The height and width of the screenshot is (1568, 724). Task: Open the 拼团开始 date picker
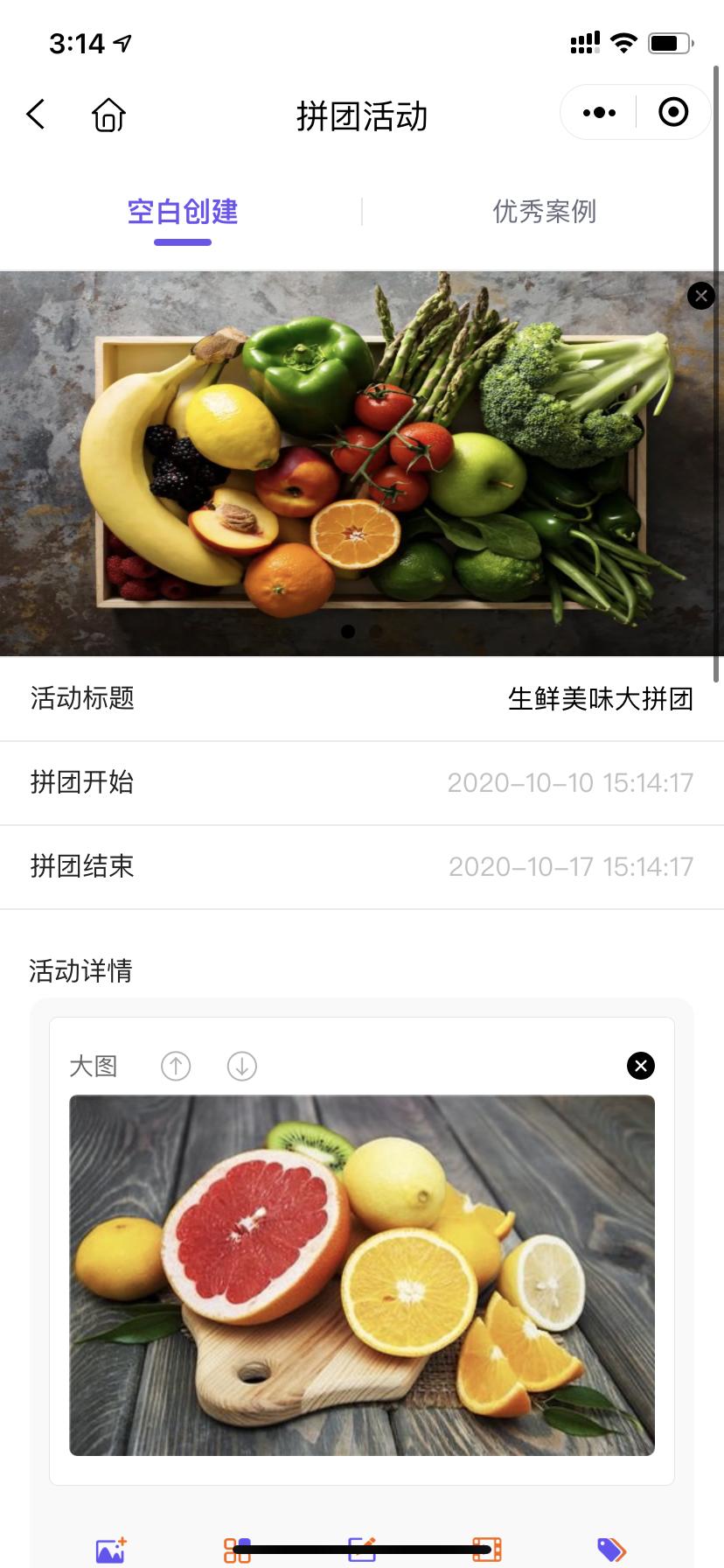tap(571, 783)
